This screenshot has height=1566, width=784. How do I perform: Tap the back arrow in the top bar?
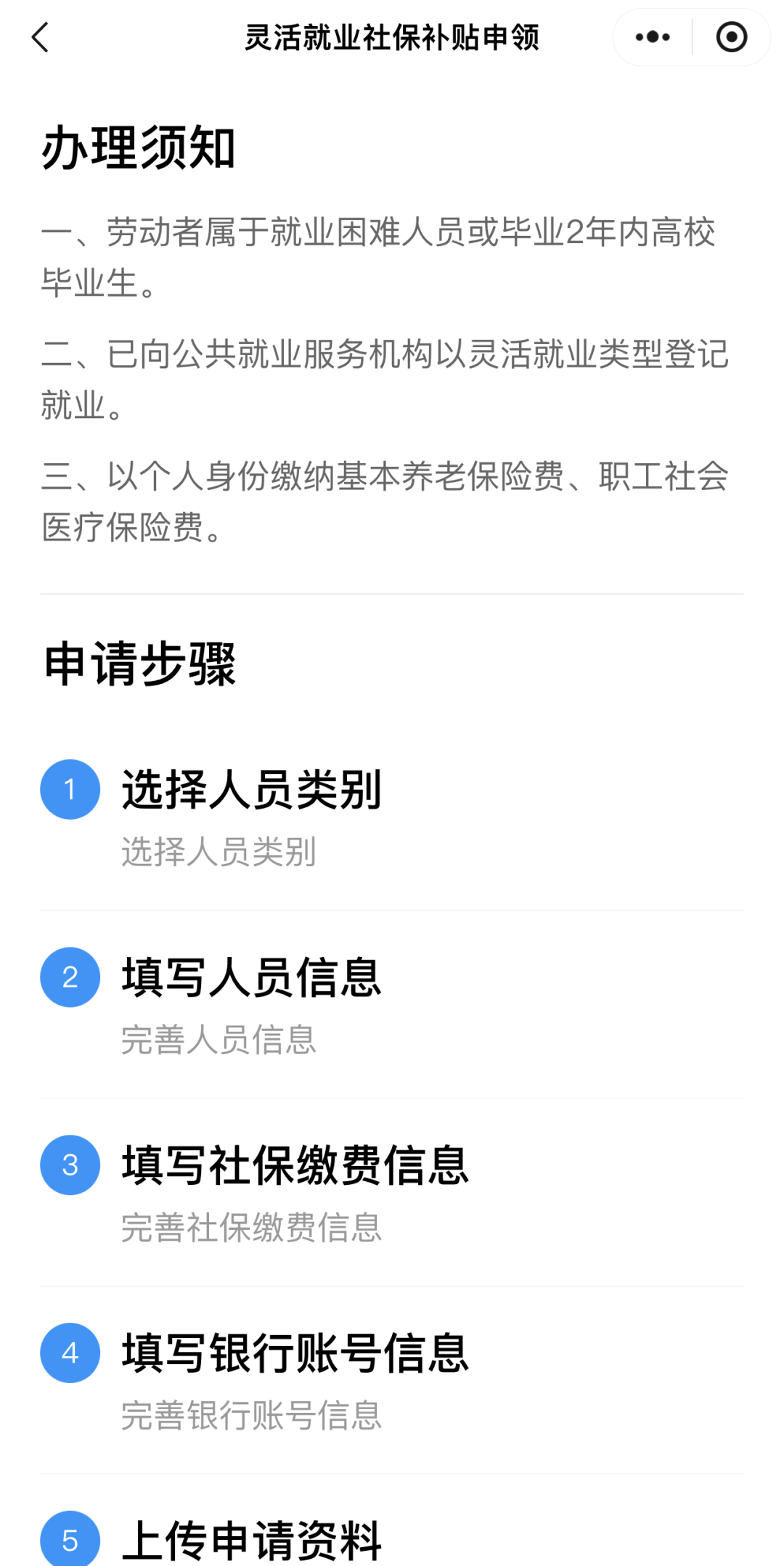41,38
